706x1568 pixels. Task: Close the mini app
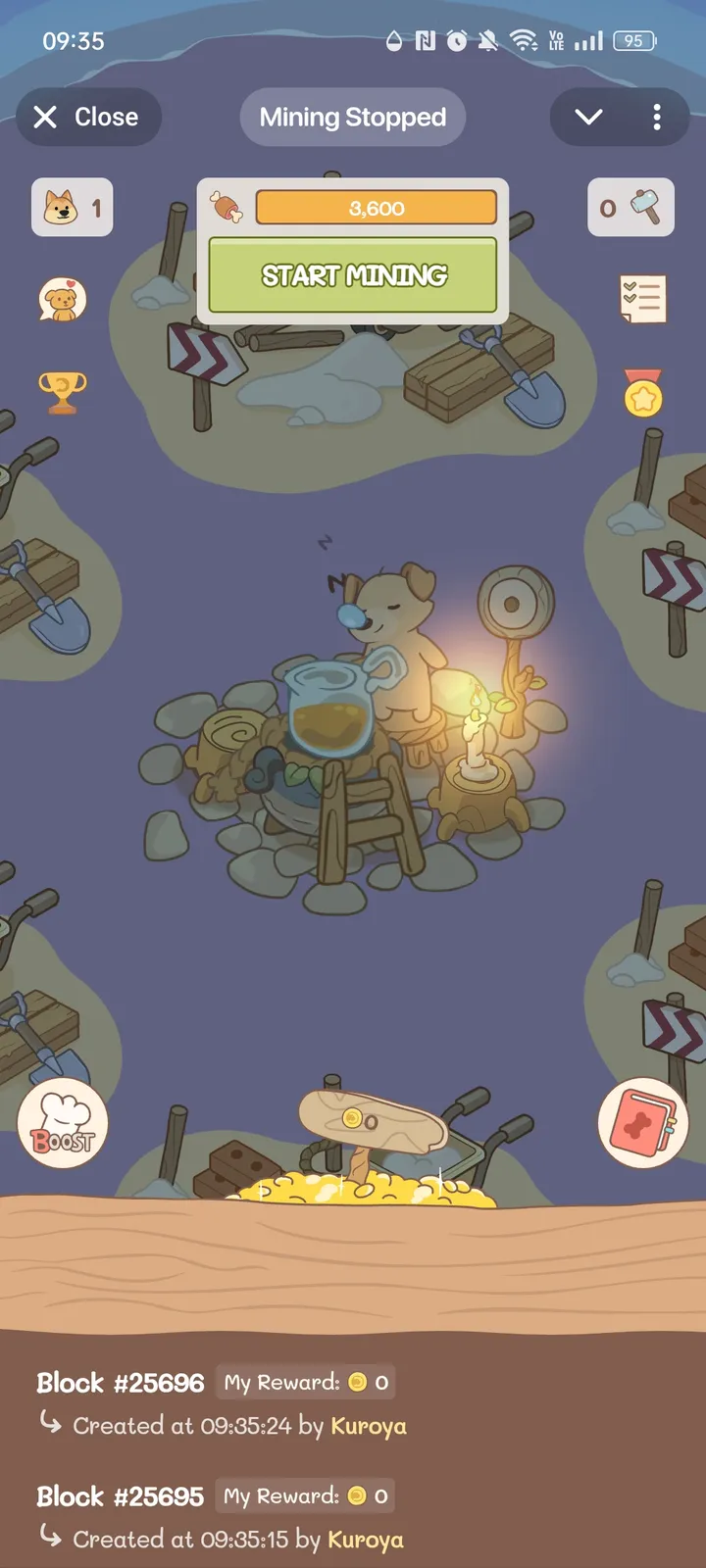tap(87, 118)
